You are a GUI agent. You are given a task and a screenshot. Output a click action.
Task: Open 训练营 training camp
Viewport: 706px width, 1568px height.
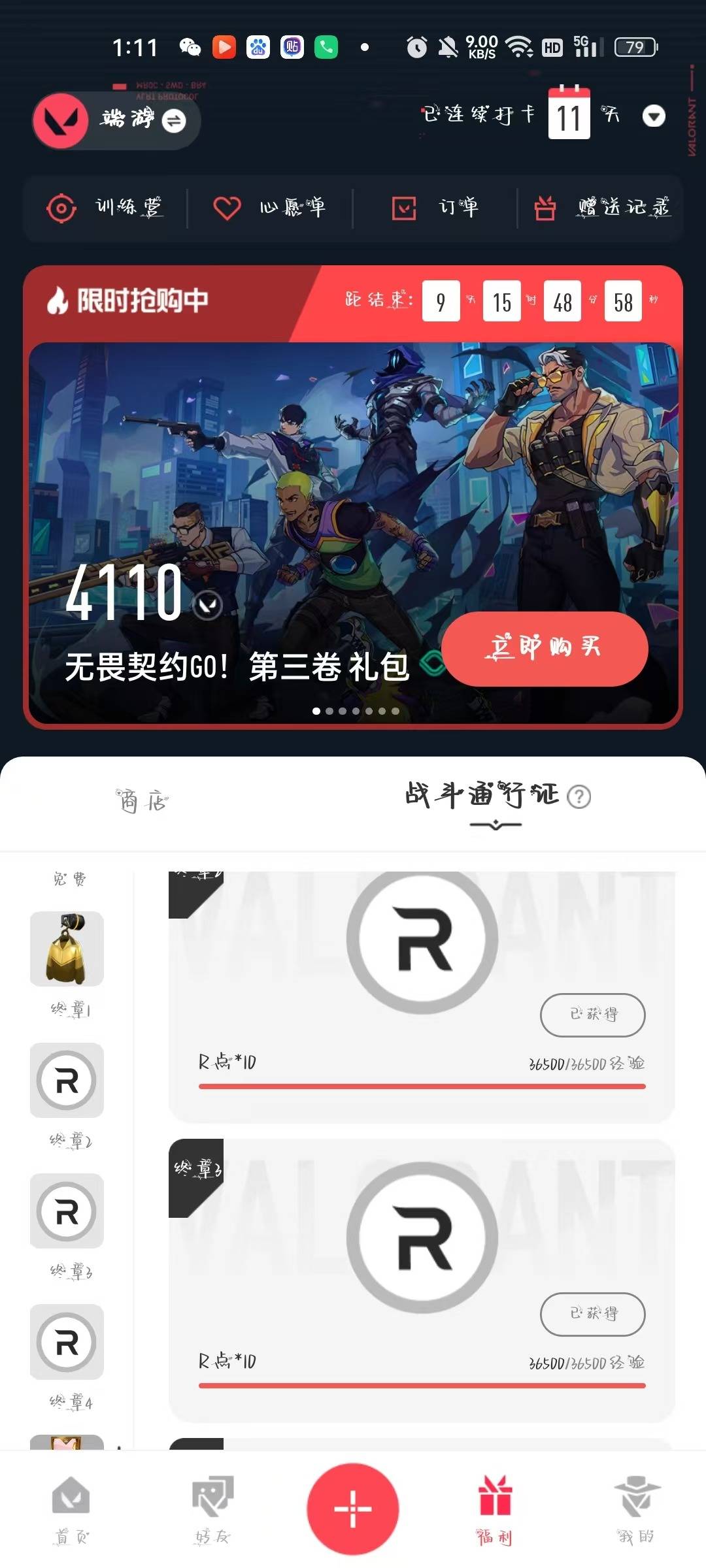[x=106, y=208]
